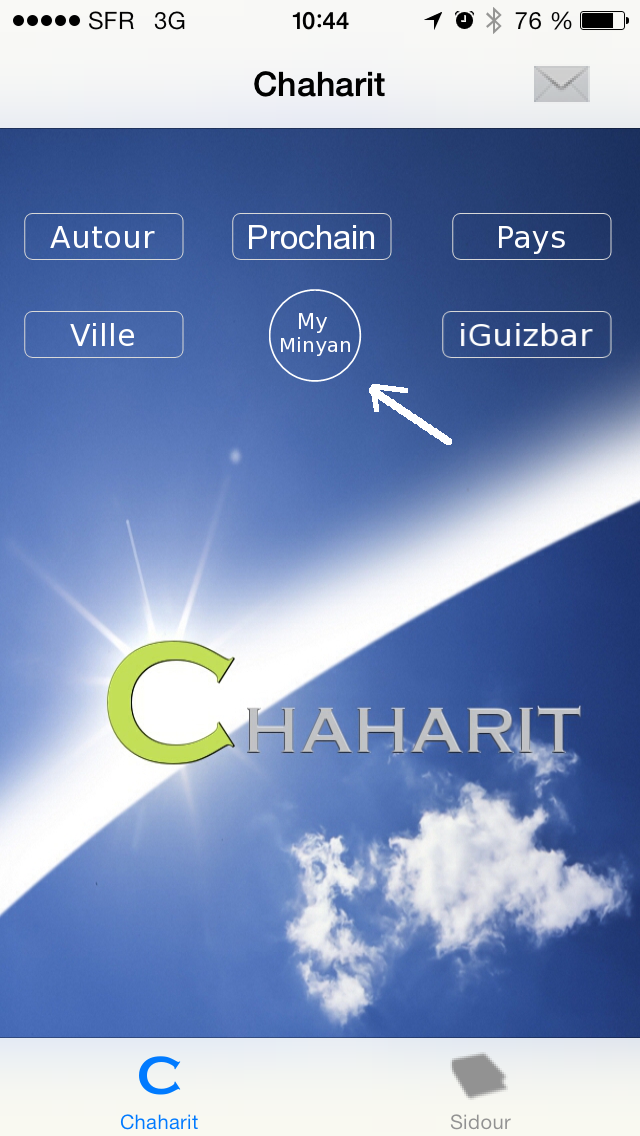Screen dimensions: 640x1136
Task: Open the envelope mail icon
Action: point(562,84)
